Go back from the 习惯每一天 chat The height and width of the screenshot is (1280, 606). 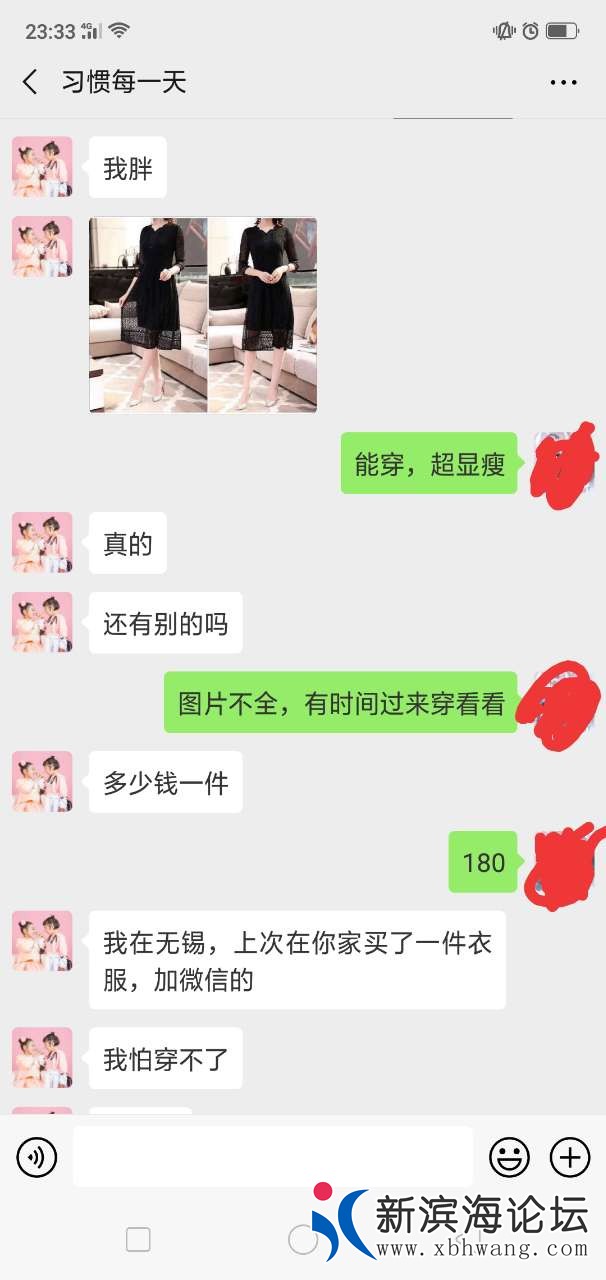tap(30, 82)
